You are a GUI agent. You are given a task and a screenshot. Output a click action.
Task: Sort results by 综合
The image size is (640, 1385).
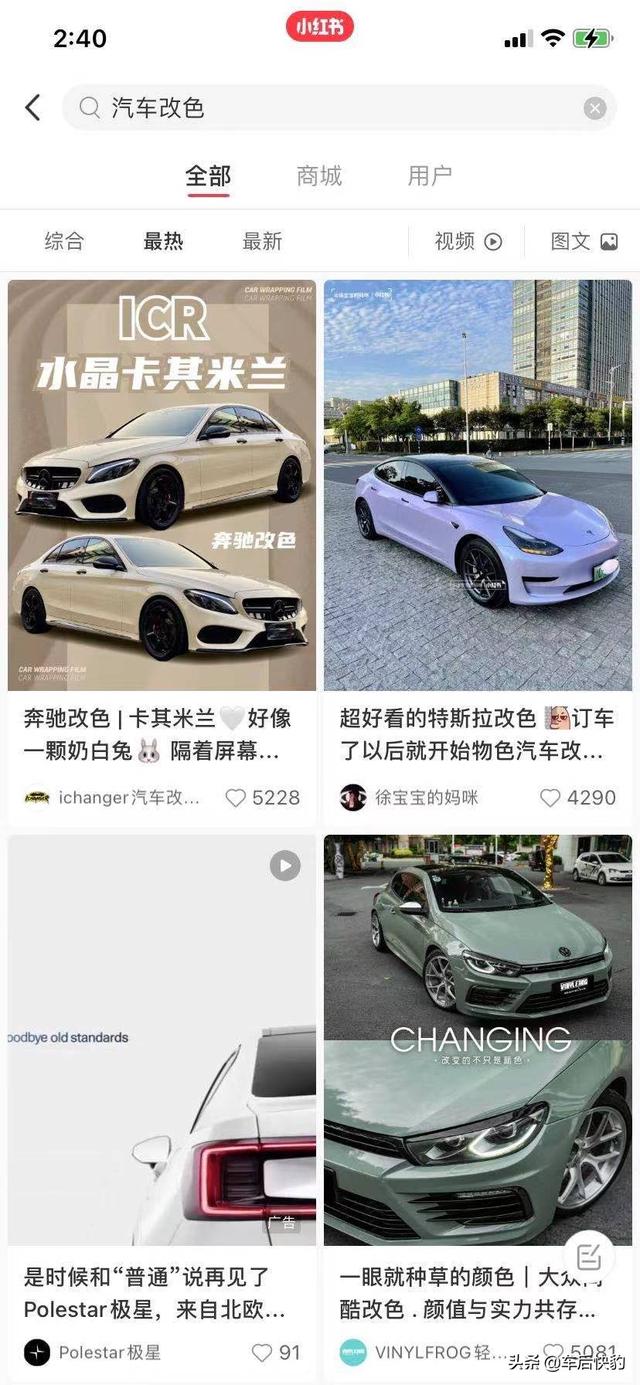point(64,241)
